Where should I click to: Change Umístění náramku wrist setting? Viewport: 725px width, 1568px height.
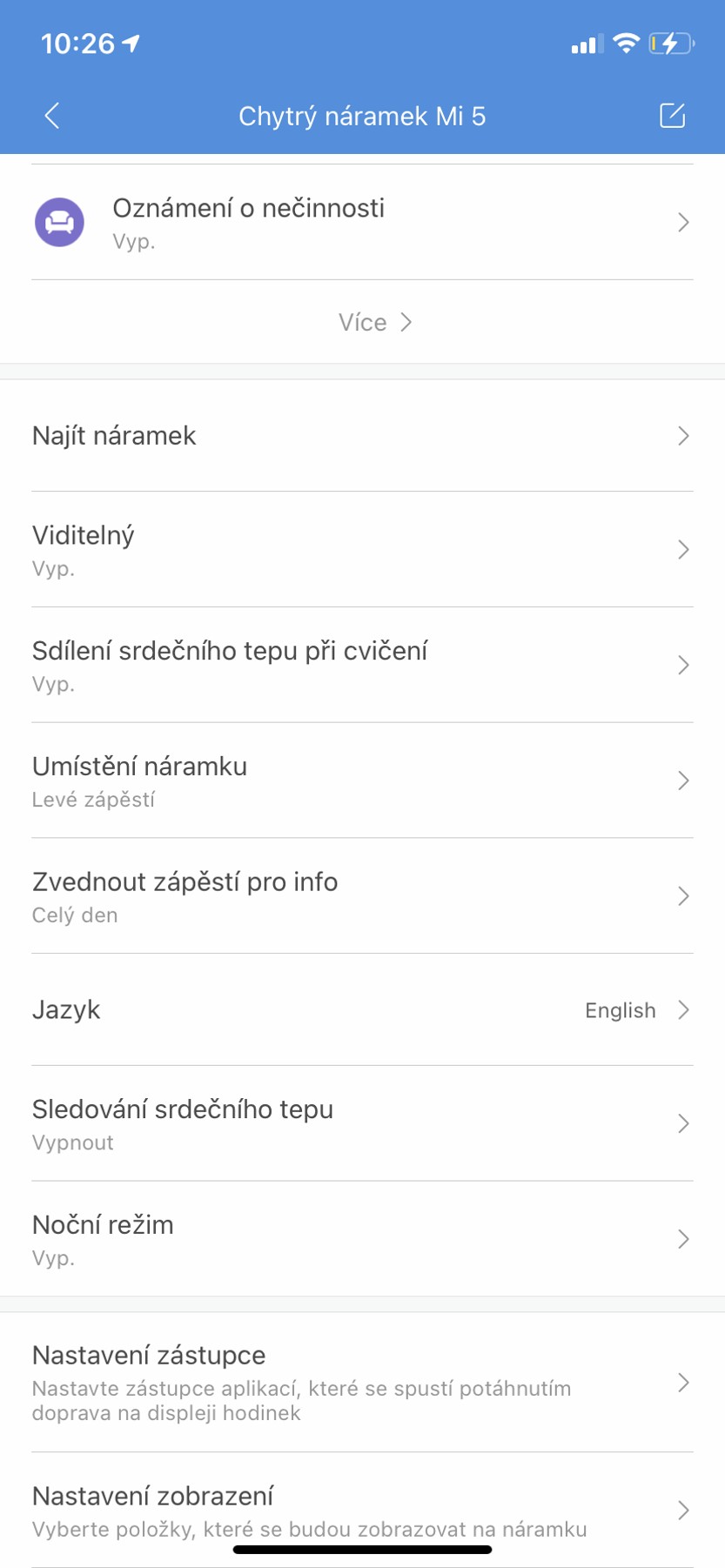(362, 781)
